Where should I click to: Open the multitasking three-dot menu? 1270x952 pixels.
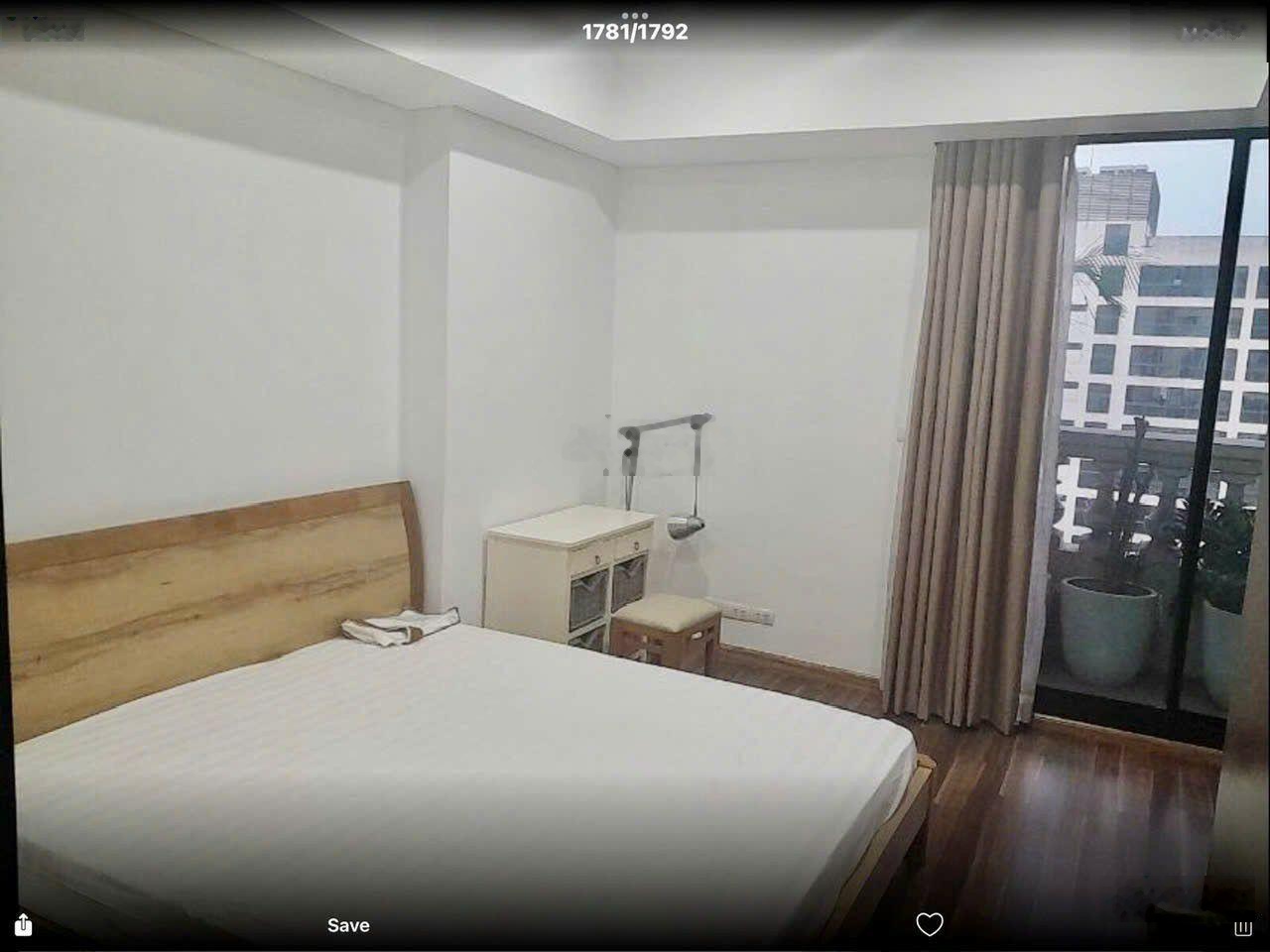tap(635, 16)
